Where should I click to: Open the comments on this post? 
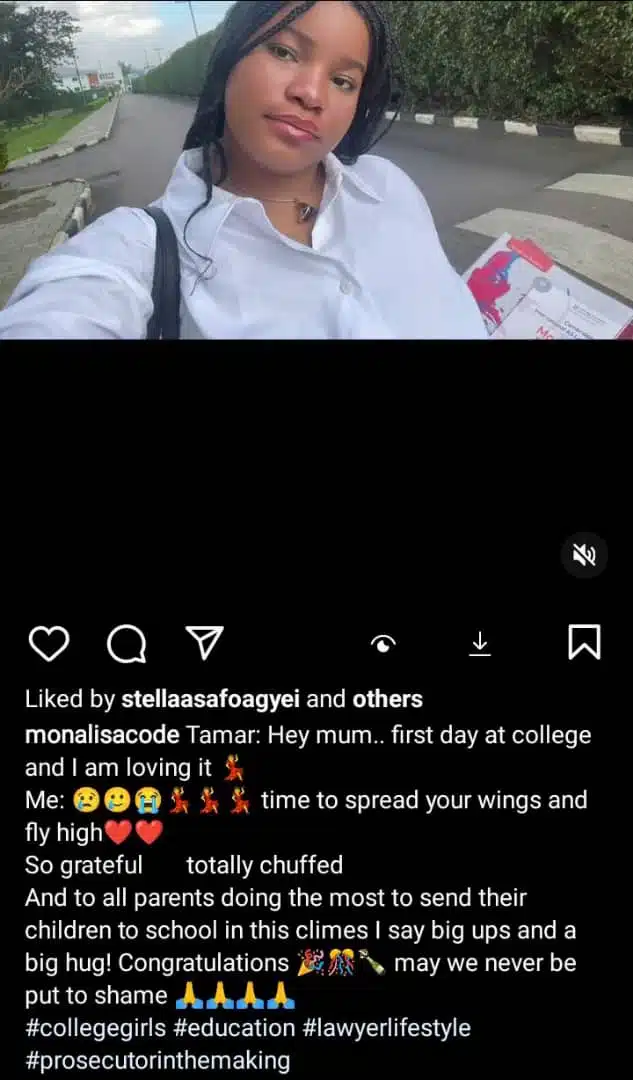tap(126, 644)
